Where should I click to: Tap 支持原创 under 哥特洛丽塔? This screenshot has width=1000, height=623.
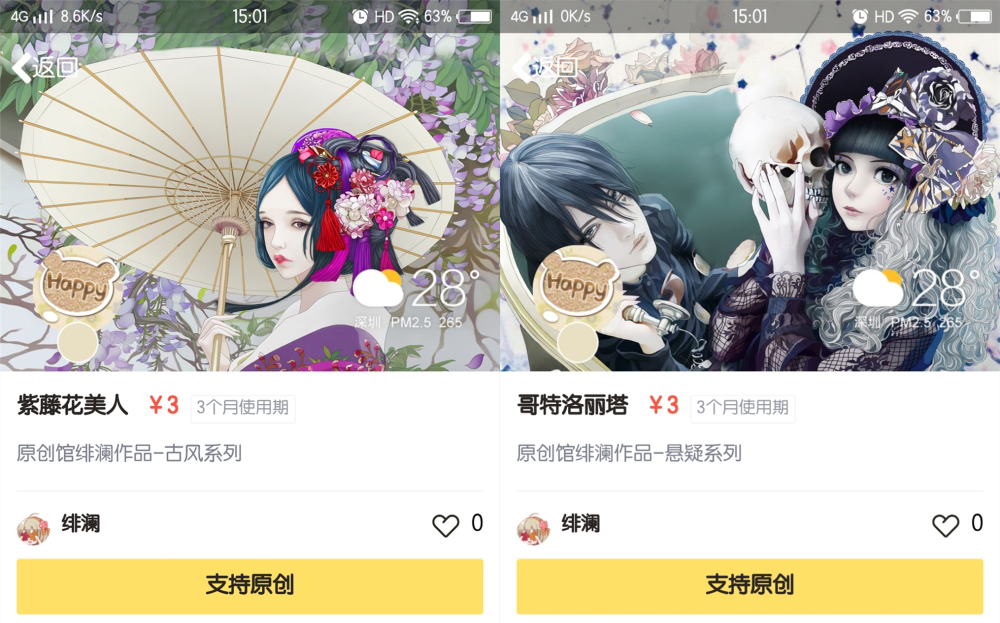(x=750, y=586)
